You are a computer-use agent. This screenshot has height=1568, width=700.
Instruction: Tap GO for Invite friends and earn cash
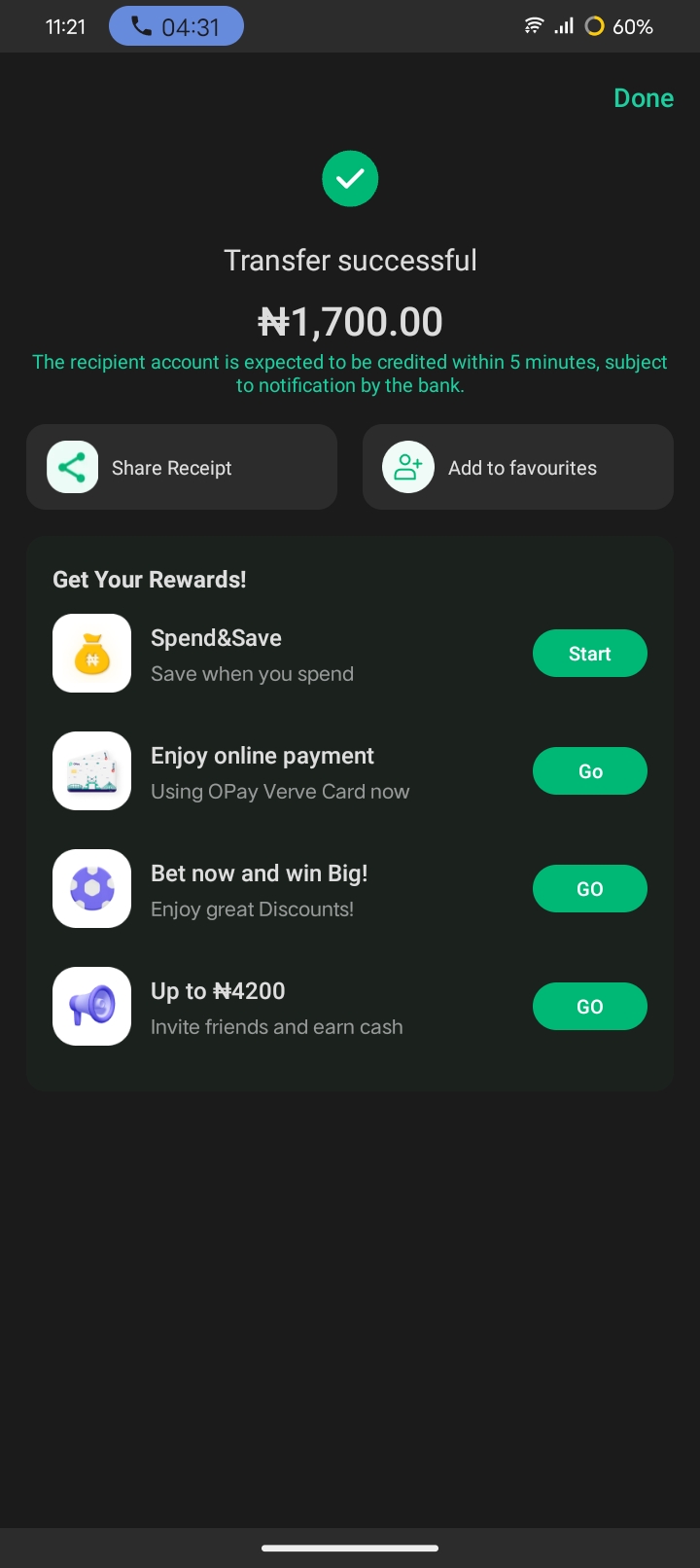[589, 1007]
